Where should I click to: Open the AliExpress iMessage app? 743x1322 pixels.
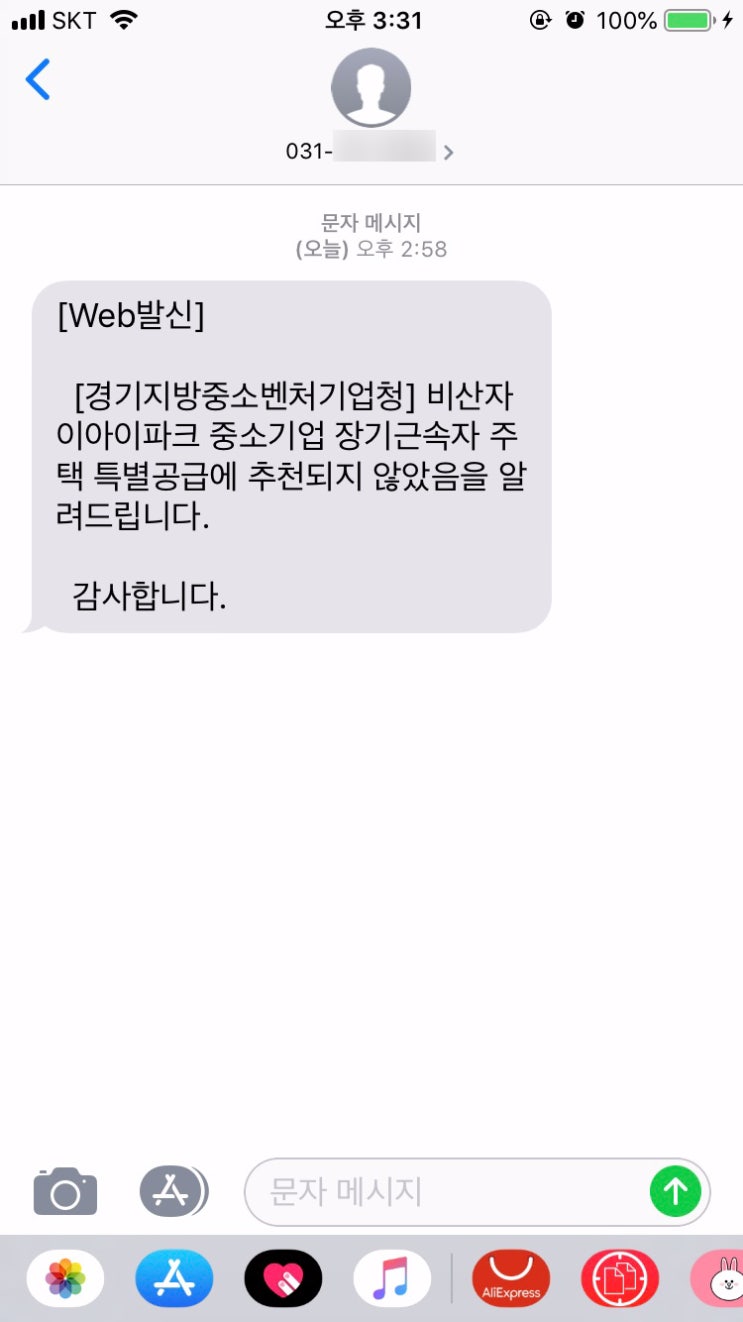pyautogui.click(x=511, y=1278)
